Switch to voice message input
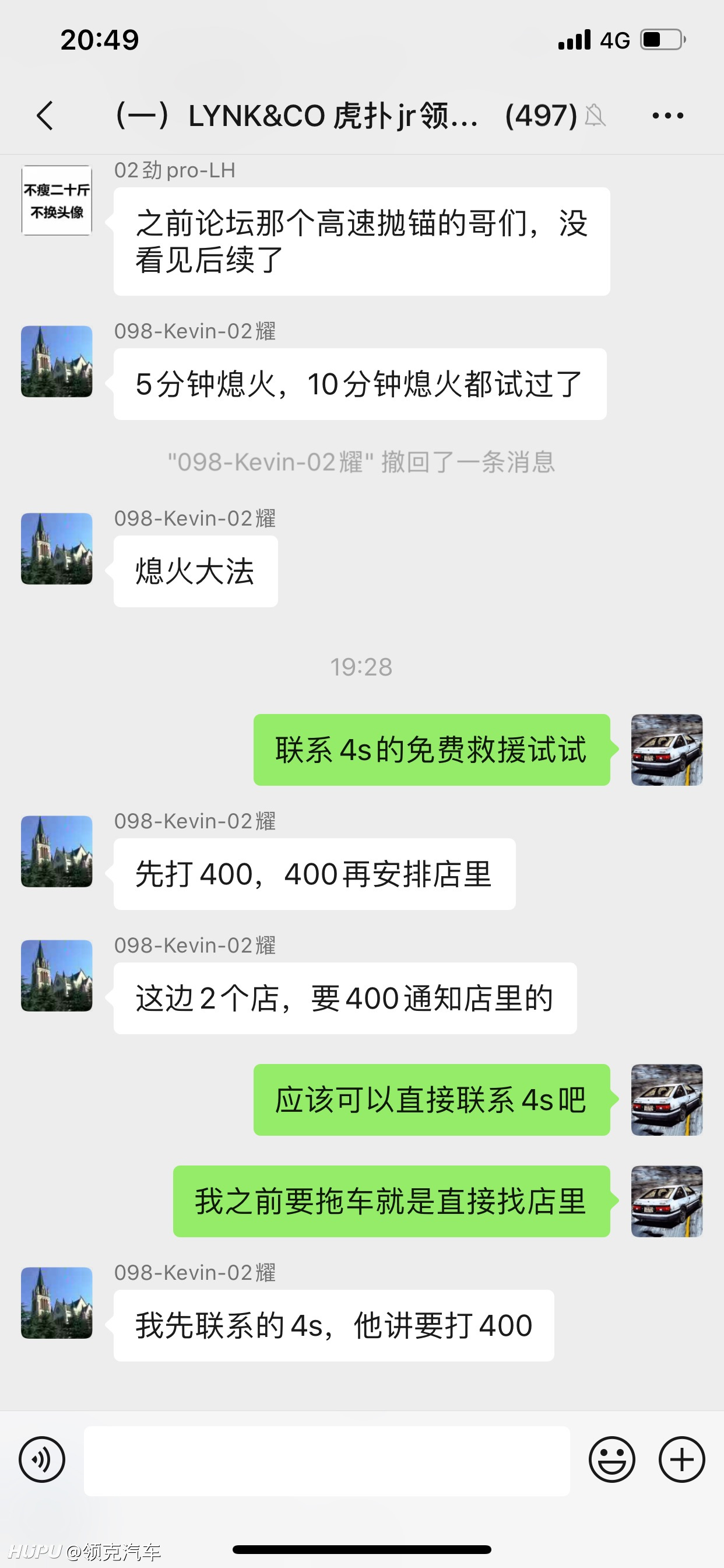724x1568 pixels. coord(42,1459)
